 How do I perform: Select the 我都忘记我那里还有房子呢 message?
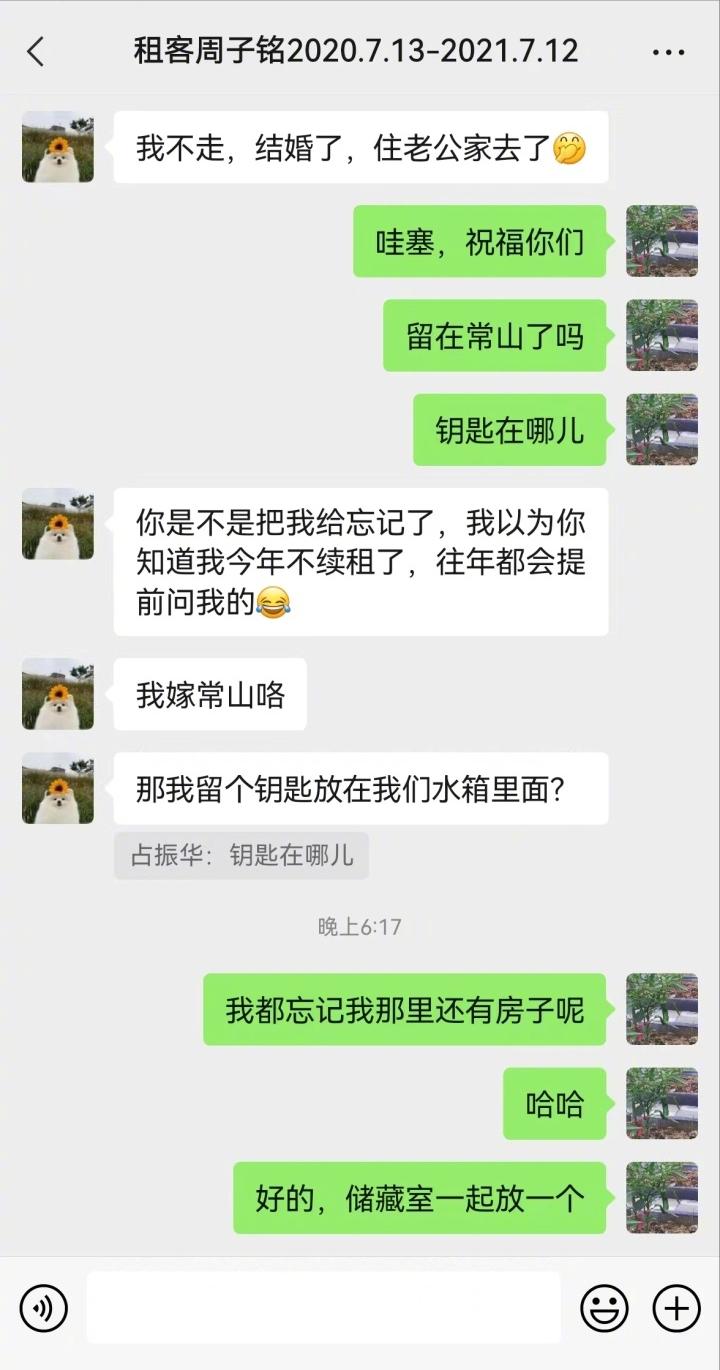[403, 1010]
